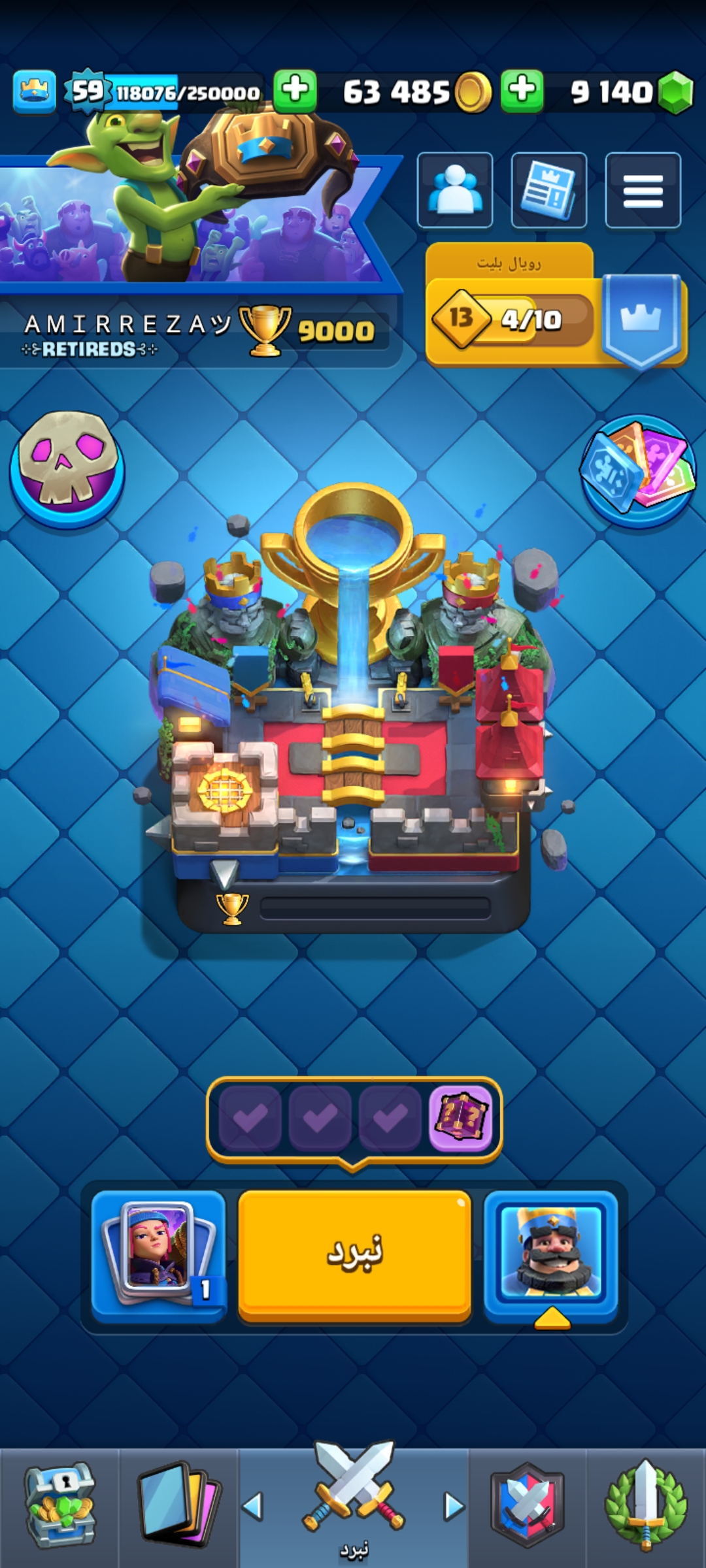This screenshot has width=706, height=1568.
Task: Open the news feed icon
Action: pyautogui.click(x=549, y=190)
